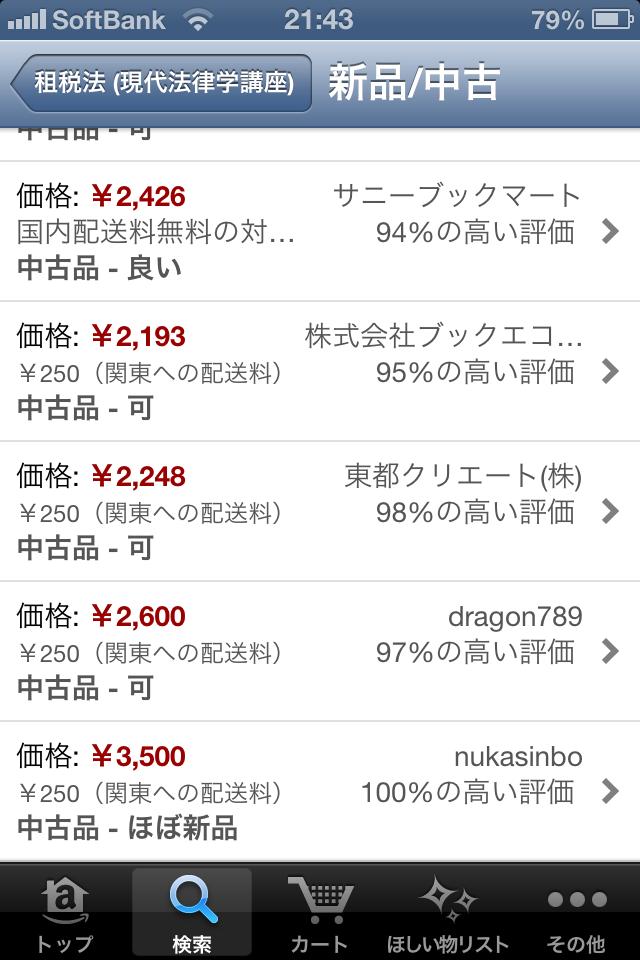Open dragon789's offer for ¥2,600

(320, 652)
